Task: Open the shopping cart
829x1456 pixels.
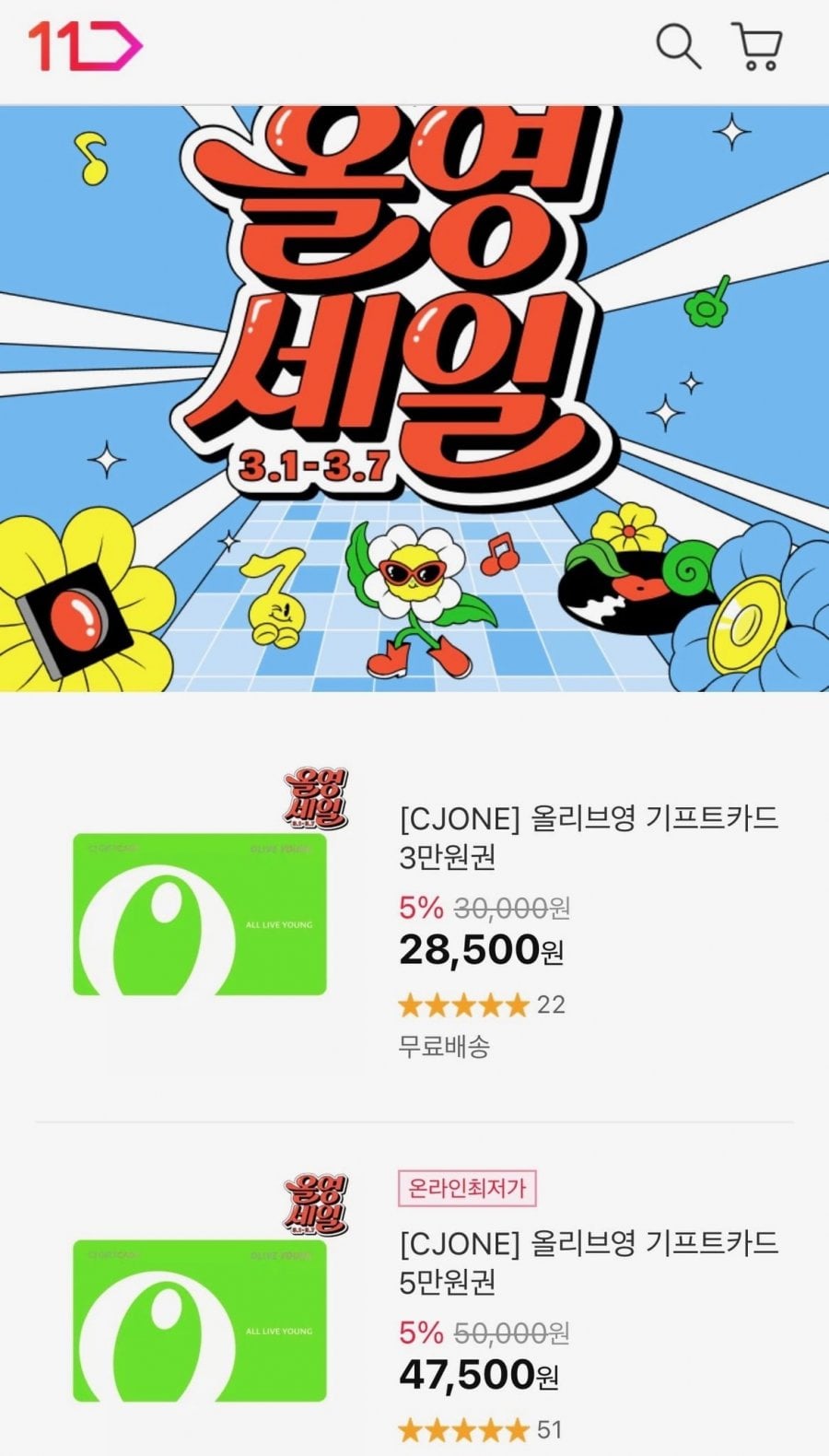Action: tap(757, 46)
